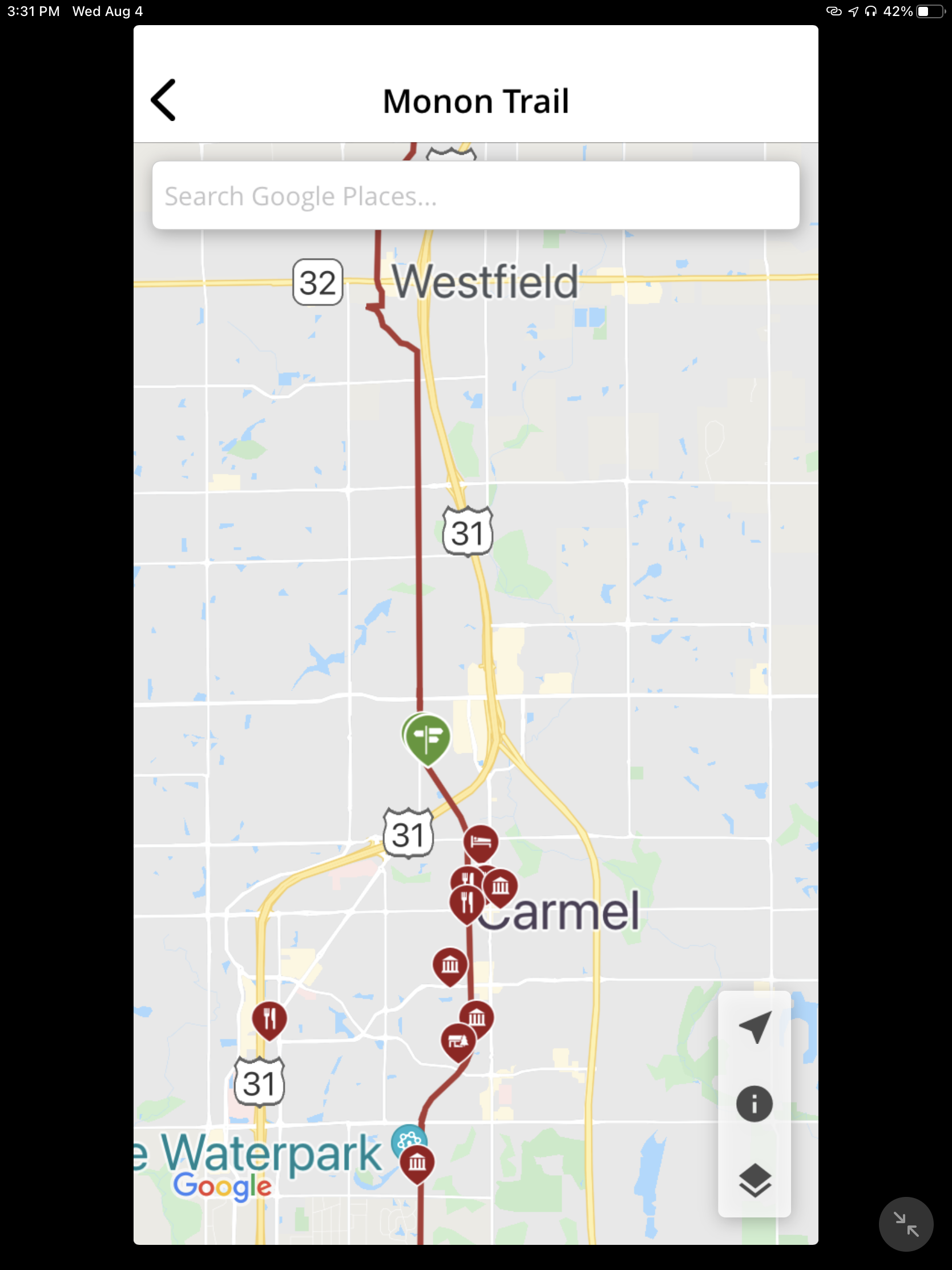Open the map info button
This screenshot has width=952, height=1270.
pyautogui.click(x=754, y=1103)
